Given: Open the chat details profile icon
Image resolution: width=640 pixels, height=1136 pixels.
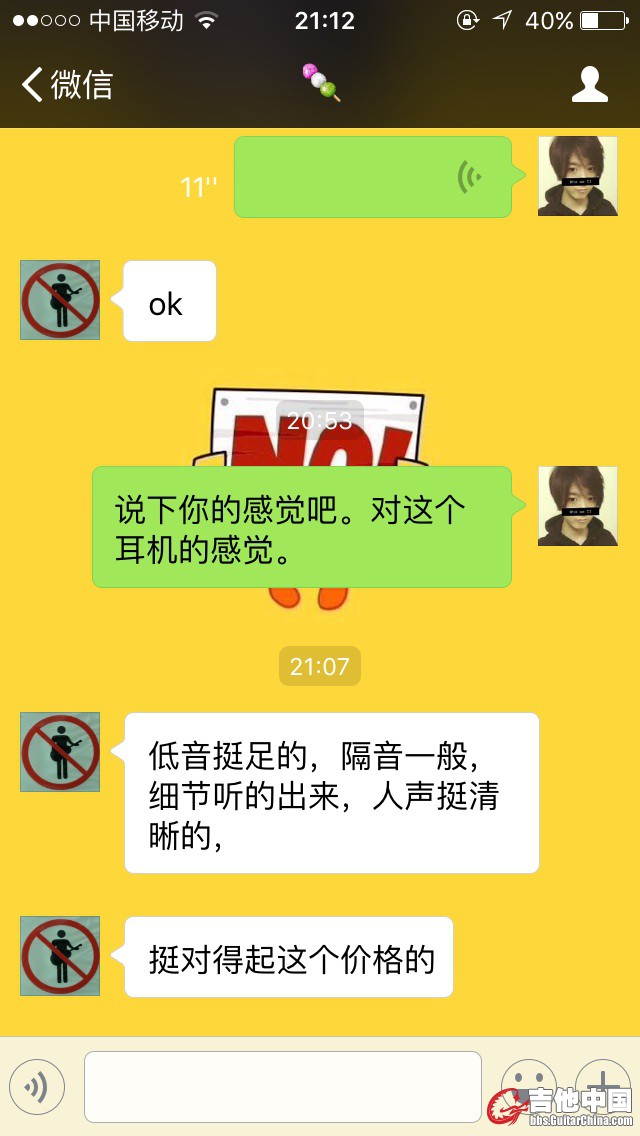Looking at the screenshot, I should pyautogui.click(x=589, y=85).
